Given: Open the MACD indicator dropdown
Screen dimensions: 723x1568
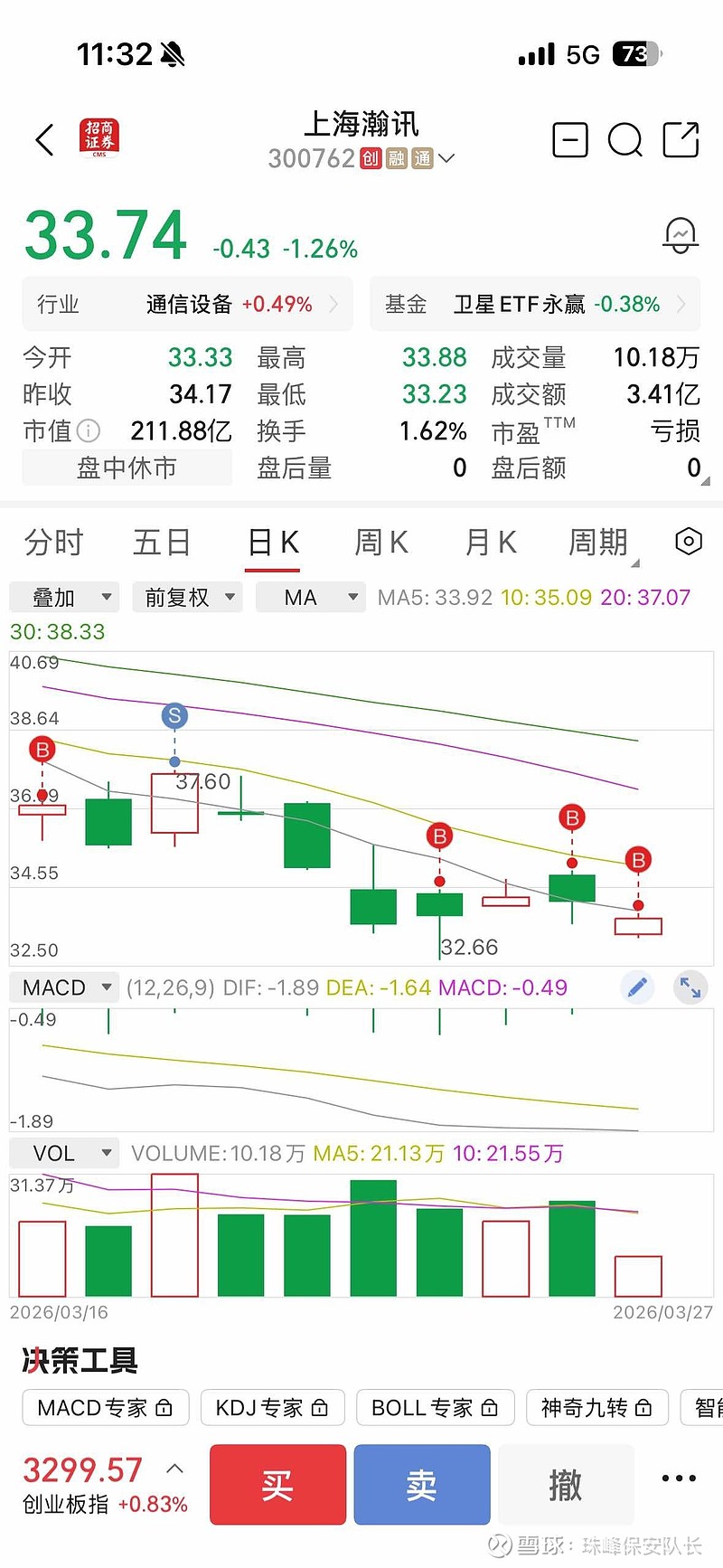Looking at the screenshot, I should point(63,987).
